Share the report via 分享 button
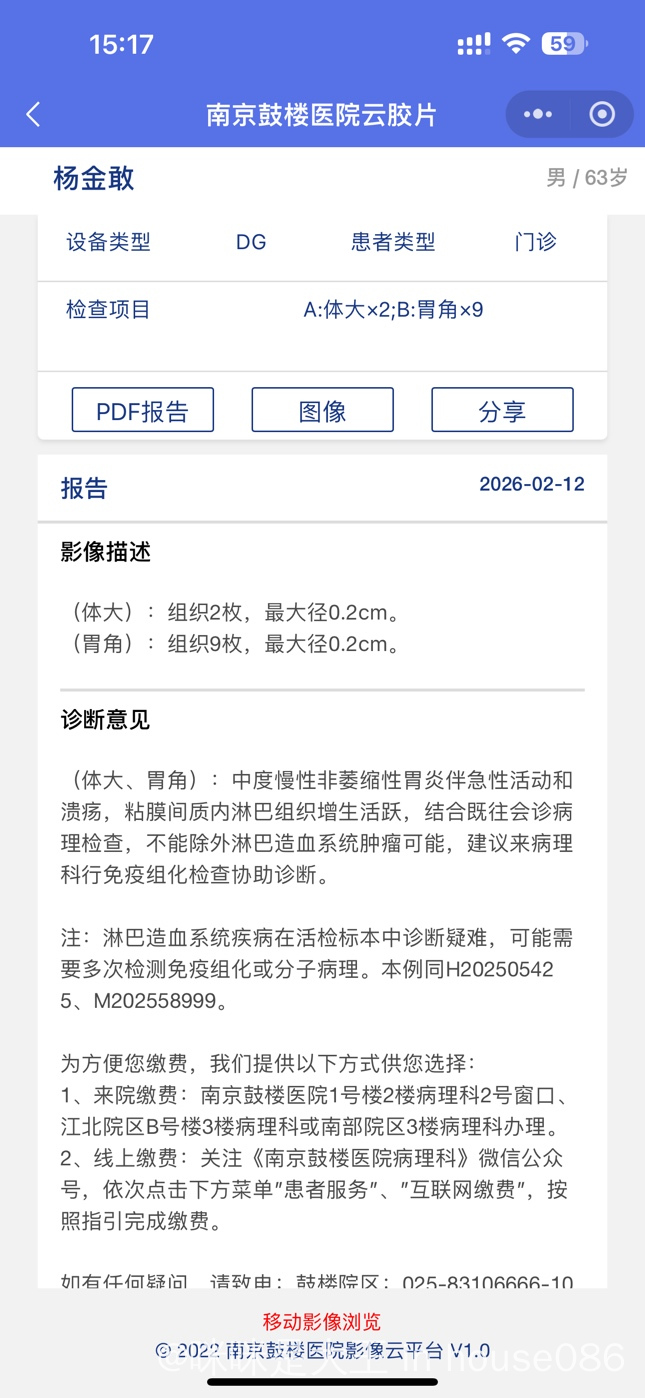645x1398 pixels. click(502, 410)
